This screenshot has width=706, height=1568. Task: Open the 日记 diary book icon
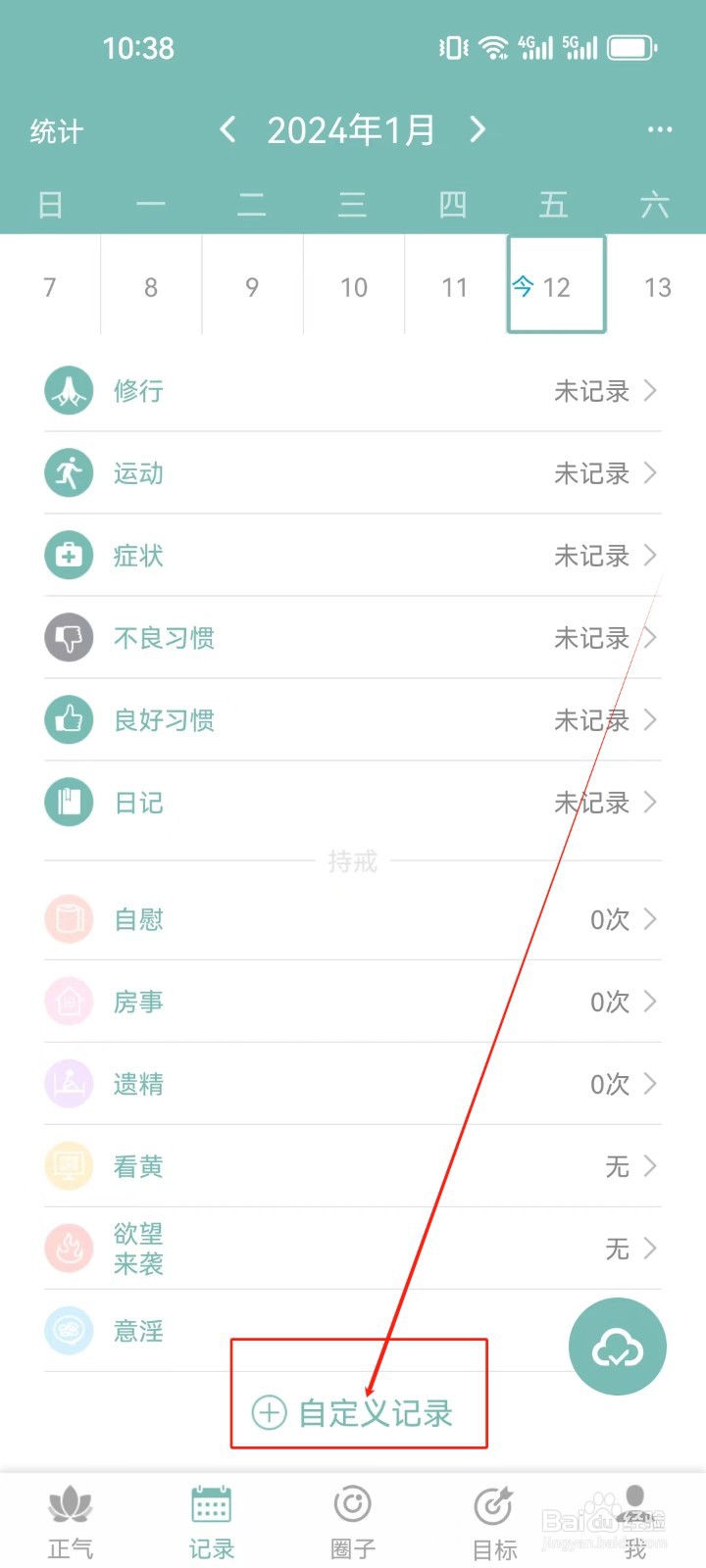(x=68, y=802)
